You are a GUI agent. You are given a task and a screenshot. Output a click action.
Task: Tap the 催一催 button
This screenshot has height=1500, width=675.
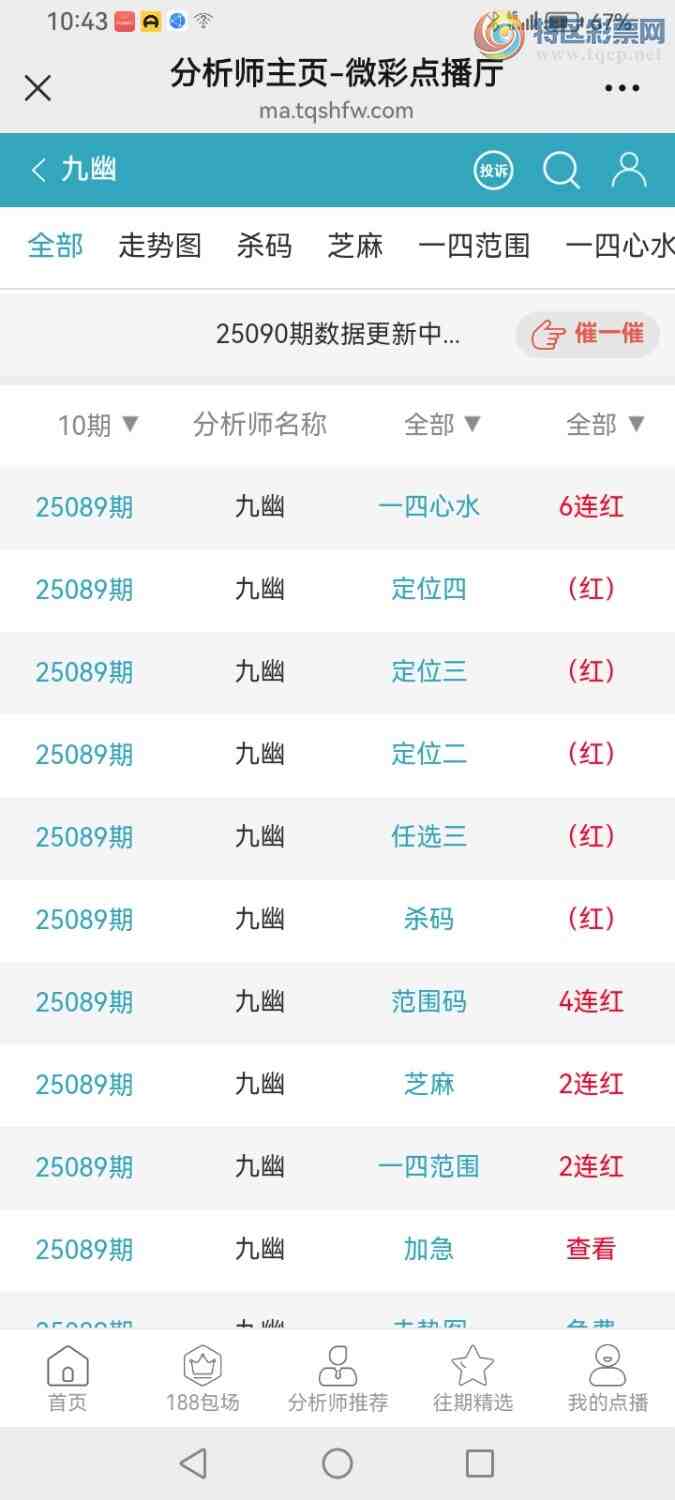click(x=588, y=334)
